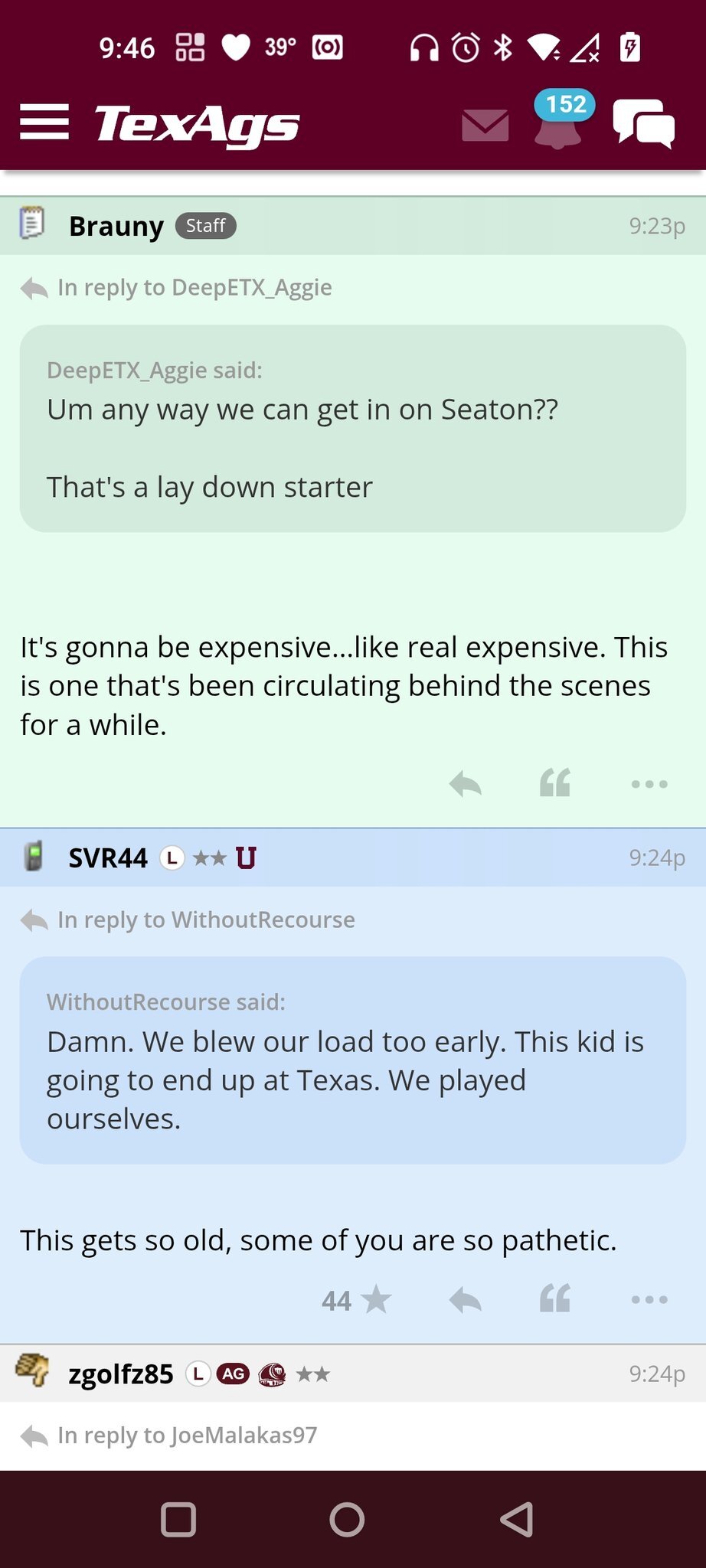Jump to JoeMalakas97's original post
706x1568 pixels.
[x=187, y=1435]
